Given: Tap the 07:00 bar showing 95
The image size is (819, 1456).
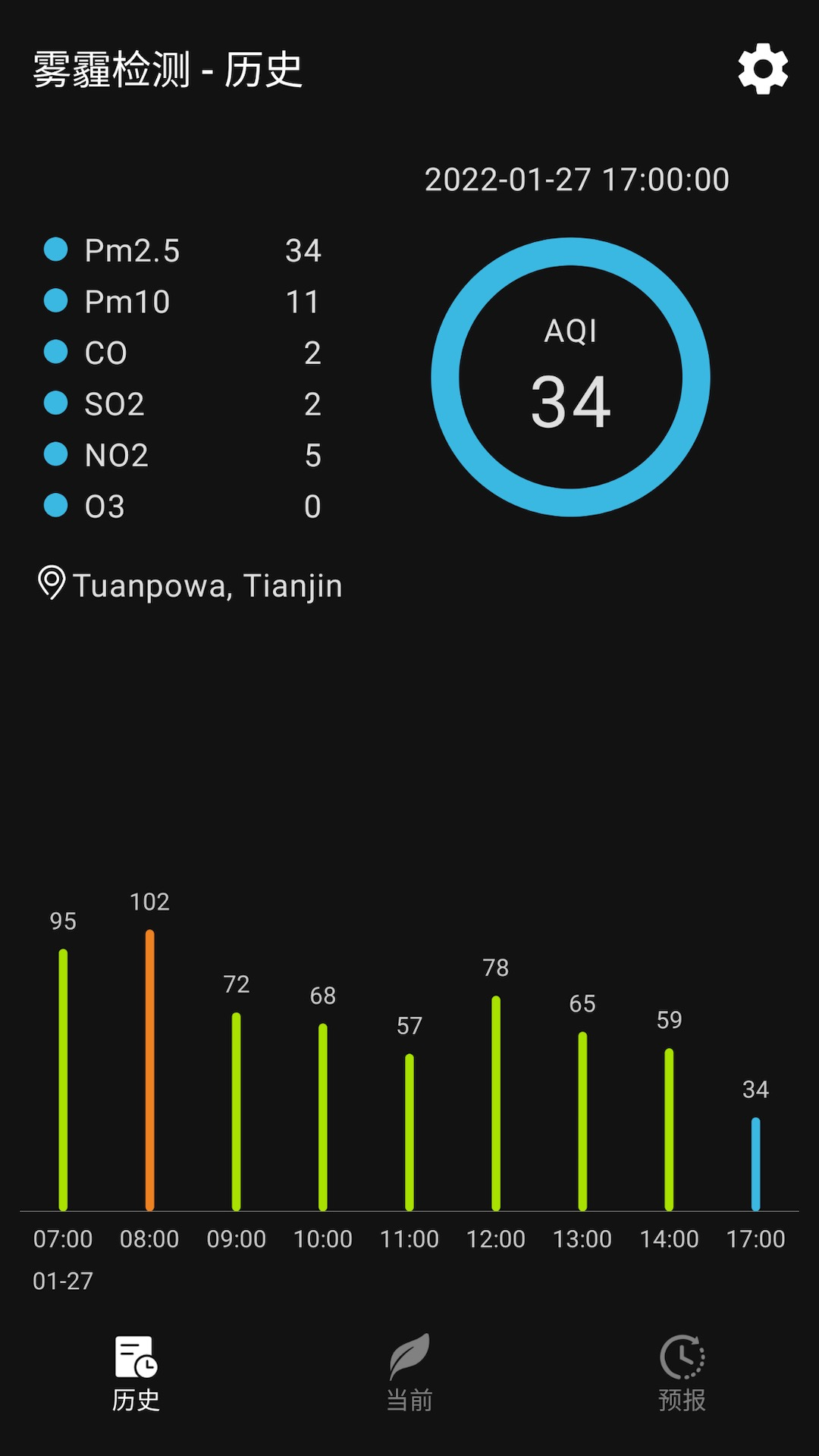Looking at the screenshot, I should click(x=63, y=1079).
